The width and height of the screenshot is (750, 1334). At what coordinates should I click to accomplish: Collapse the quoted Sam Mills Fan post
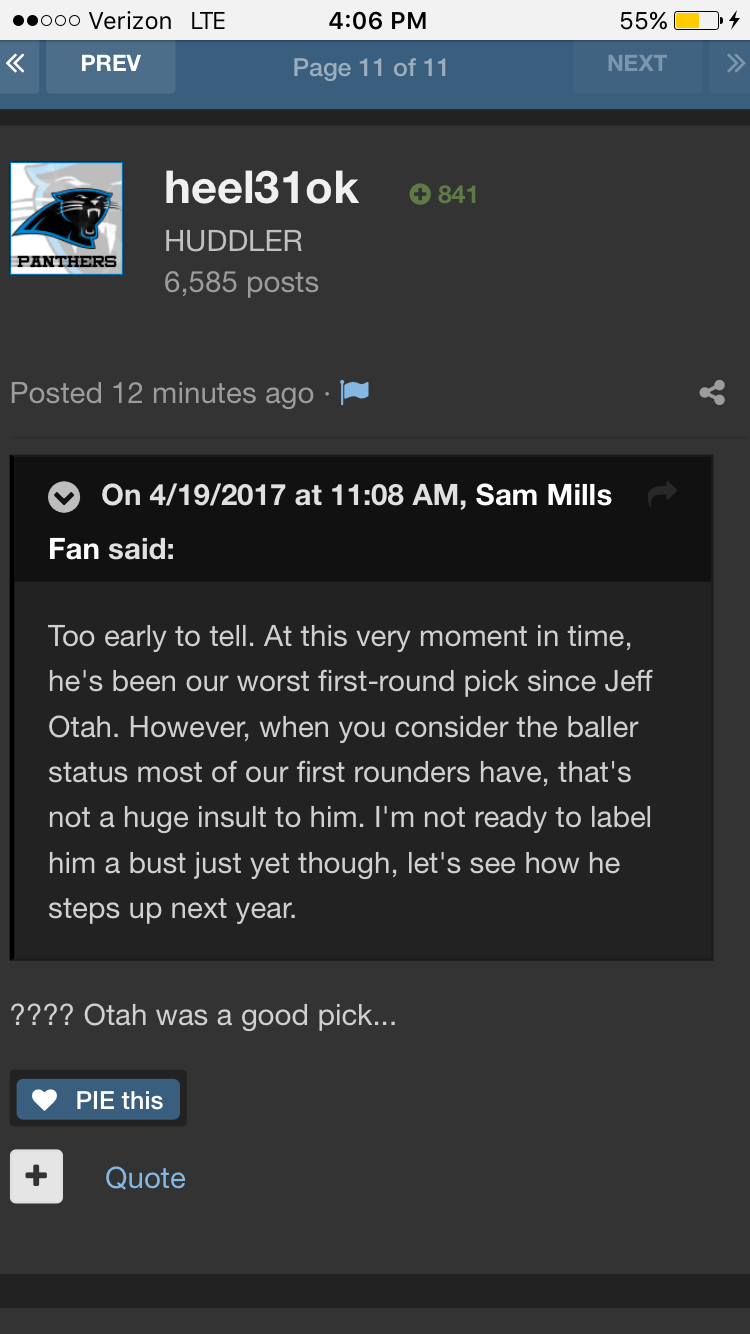click(x=64, y=496)
